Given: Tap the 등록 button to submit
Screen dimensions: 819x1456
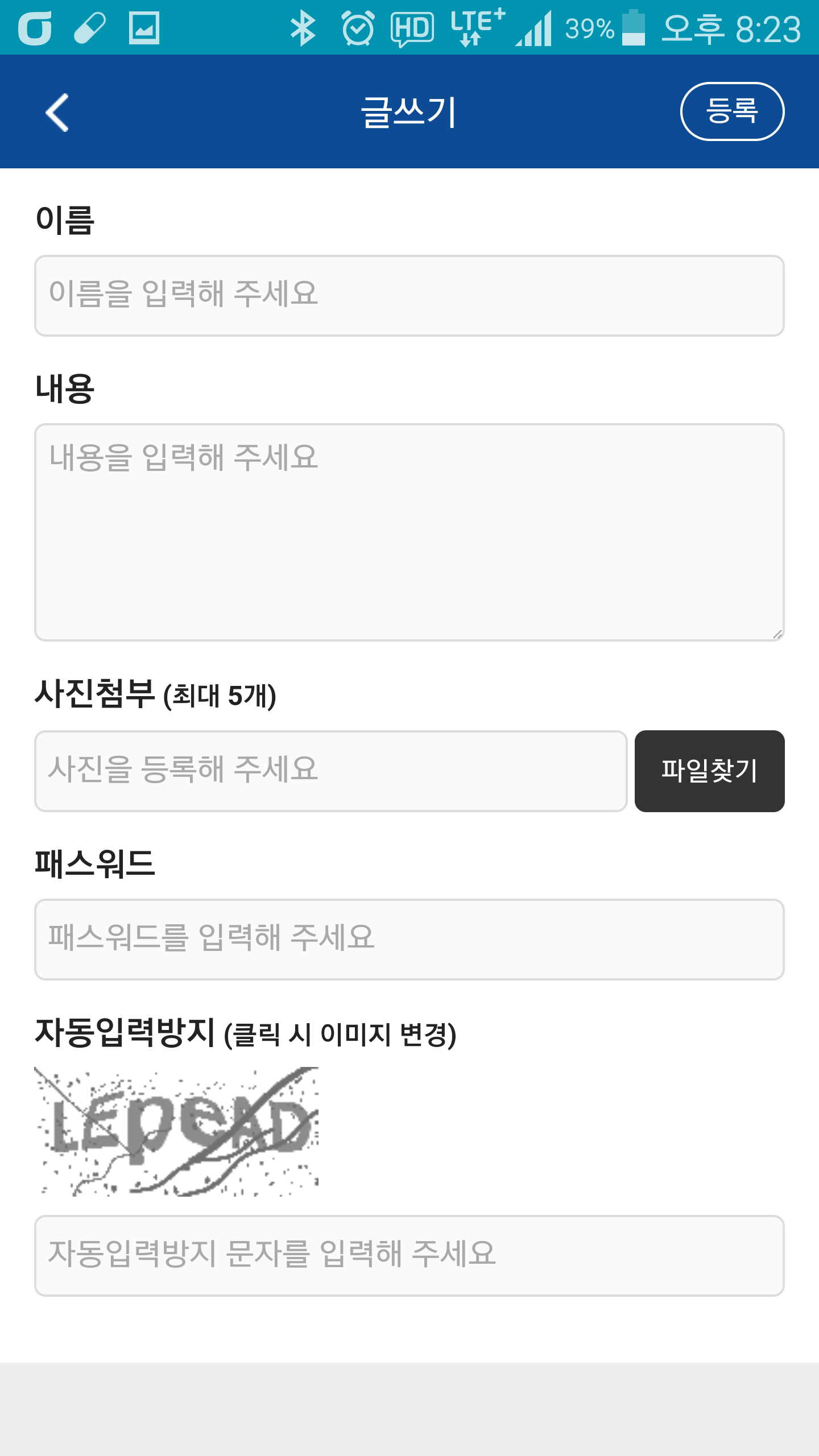Looking at the screenshot, I should tap(732, 111).
